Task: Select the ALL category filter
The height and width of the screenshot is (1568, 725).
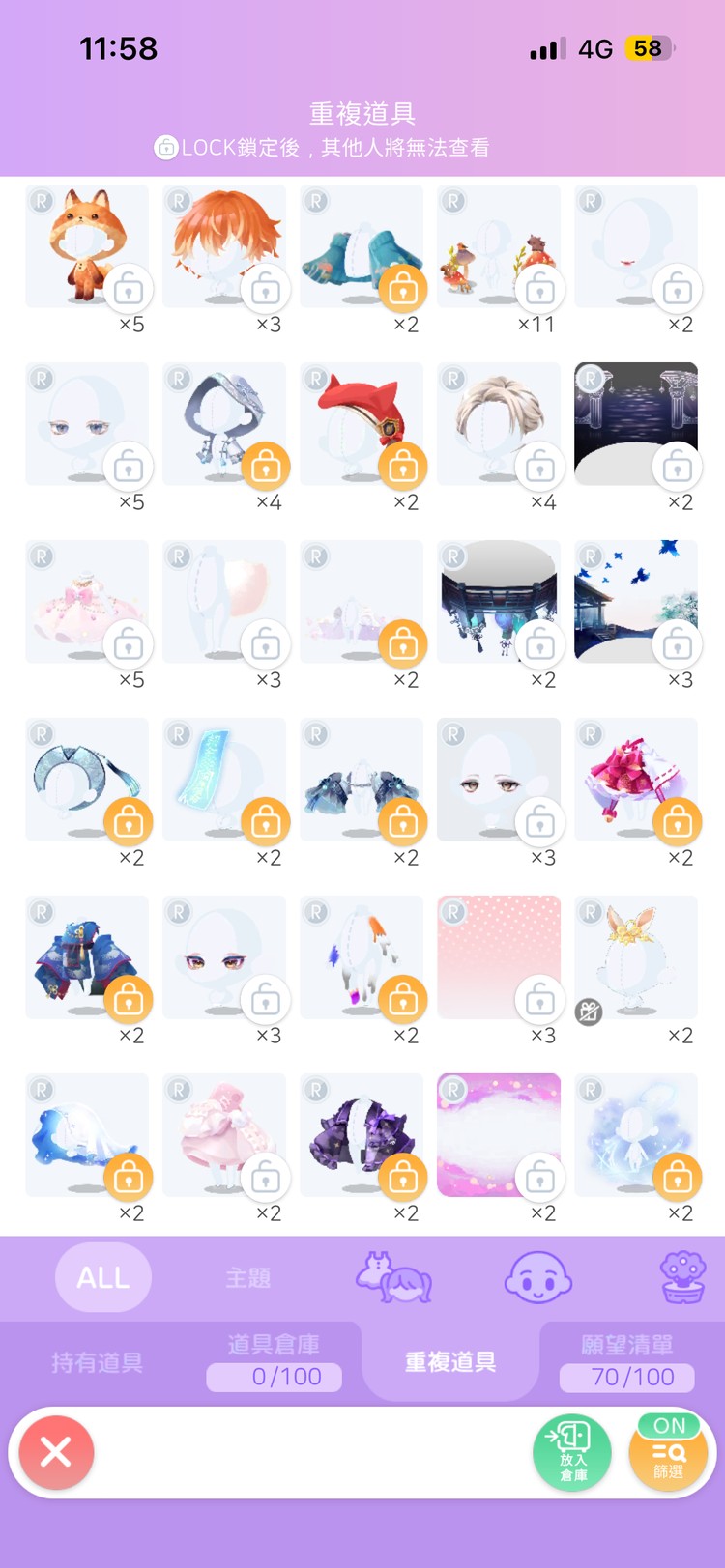Action: coord(103,1277)
